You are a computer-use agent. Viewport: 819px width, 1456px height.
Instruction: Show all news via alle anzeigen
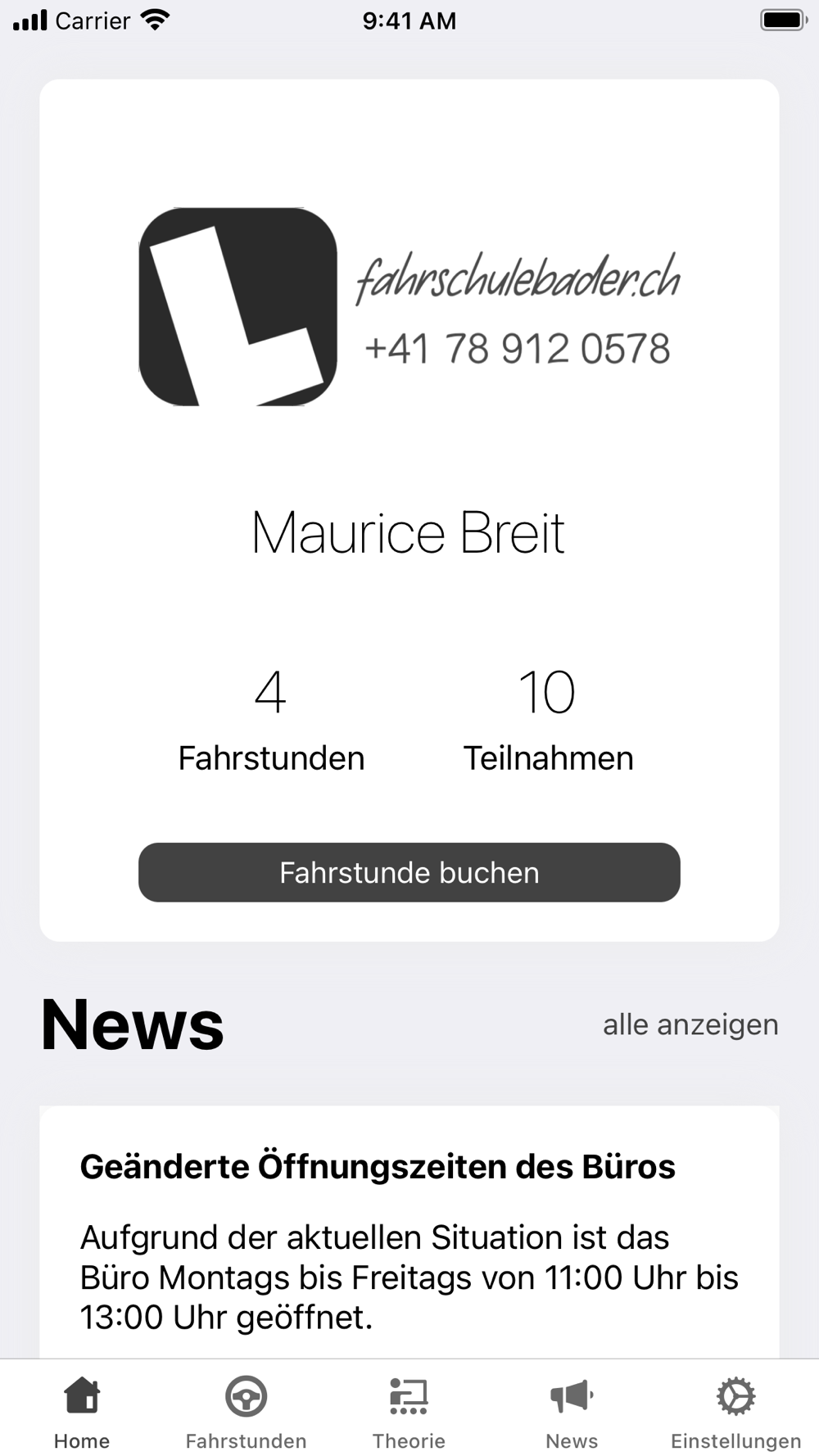[x=690, y=1024]
